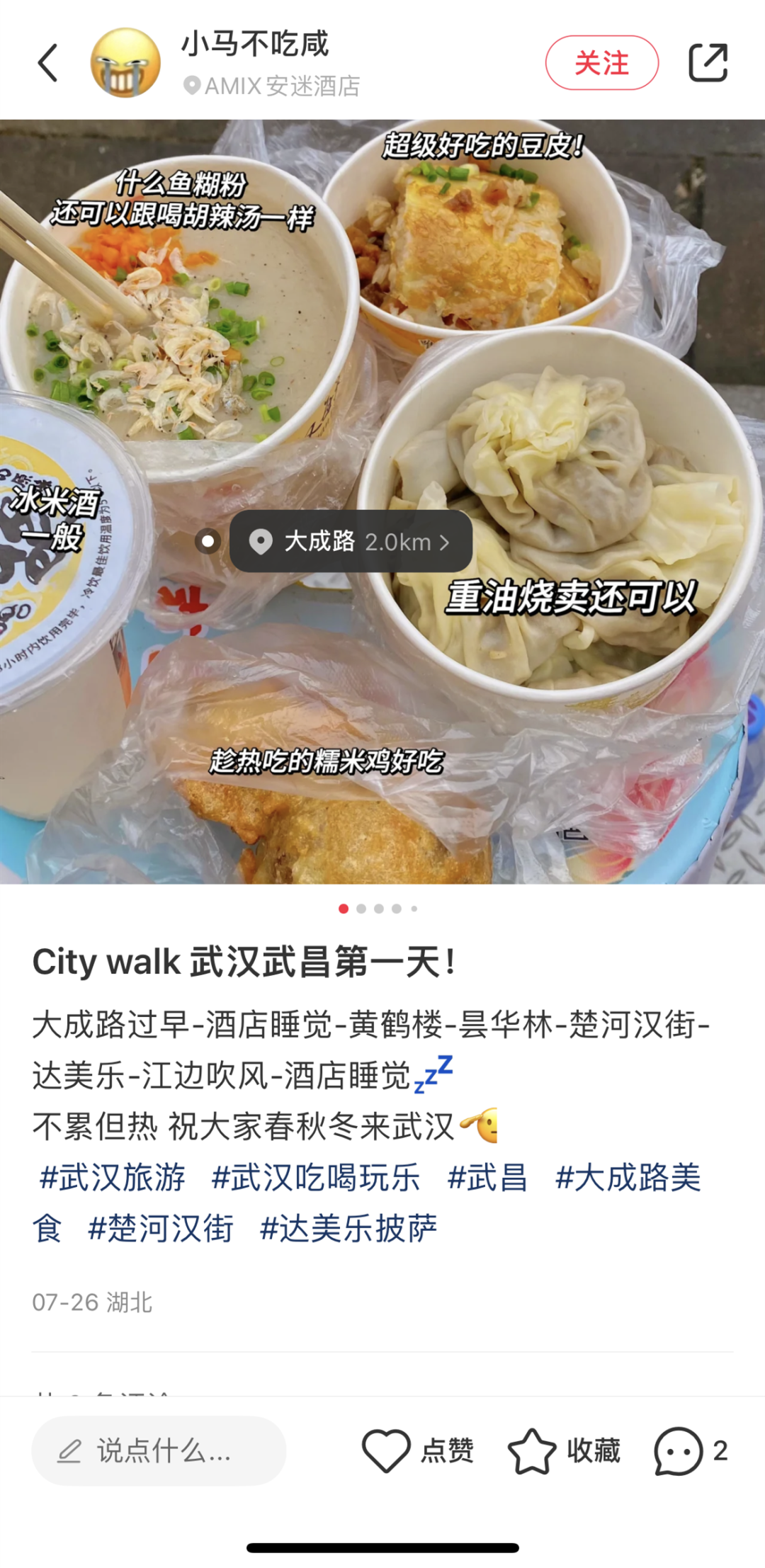This screenshot has height=1568, width=765.
Task: Save the post with the 收藏 star
Action: (x=533, y=1451)
